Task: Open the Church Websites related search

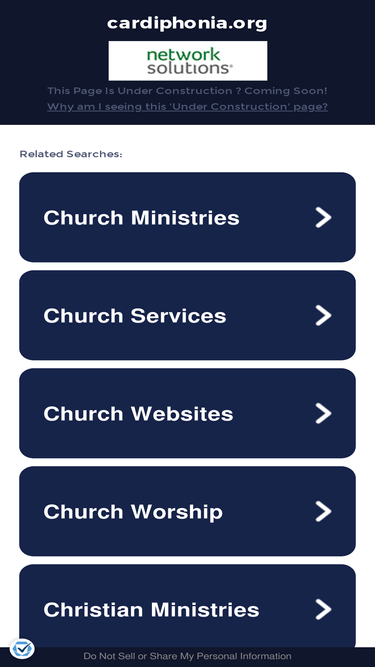Action: (187, 413)
